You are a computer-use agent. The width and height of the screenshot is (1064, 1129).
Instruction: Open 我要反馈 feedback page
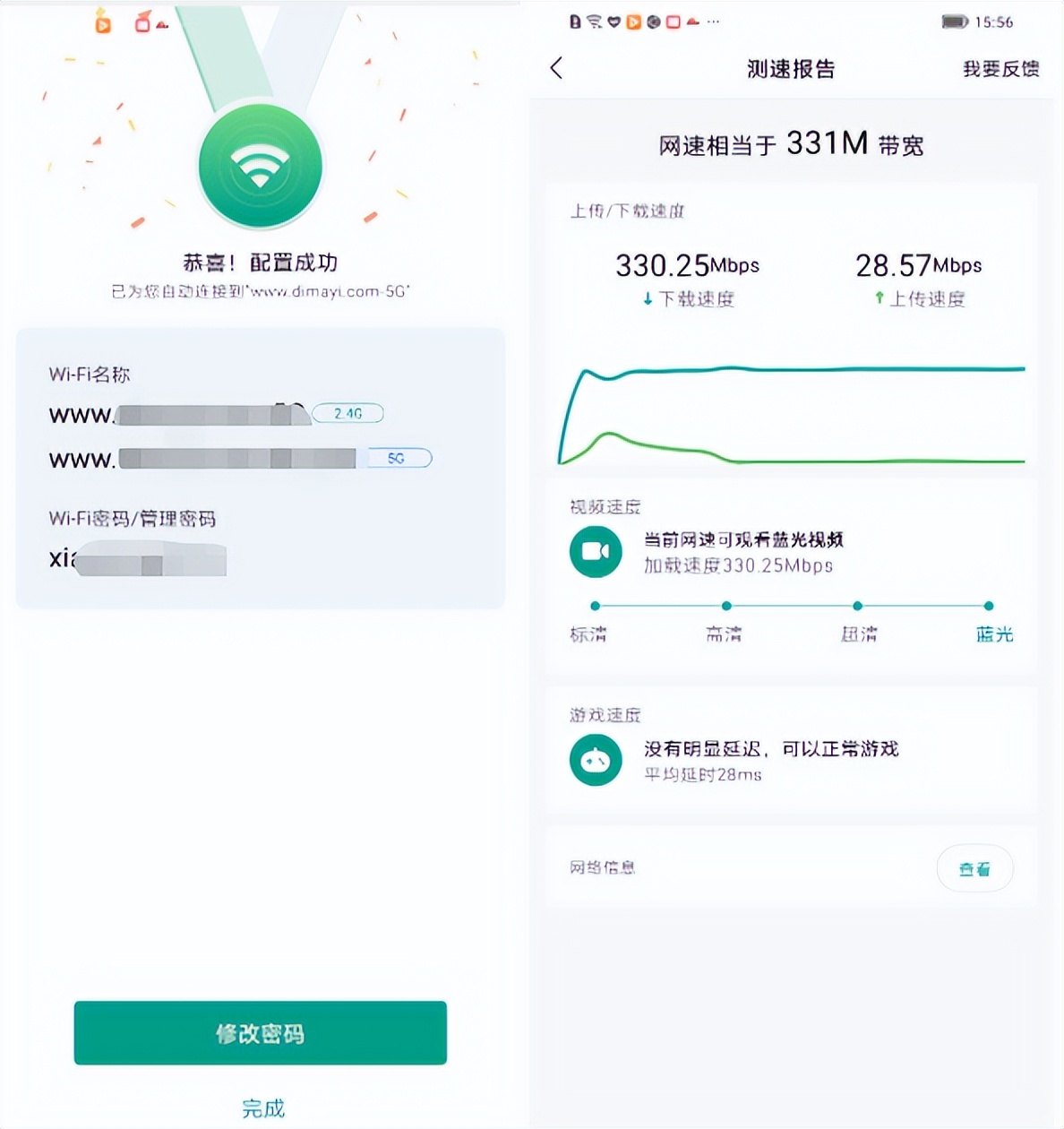(x=999, y=70)
